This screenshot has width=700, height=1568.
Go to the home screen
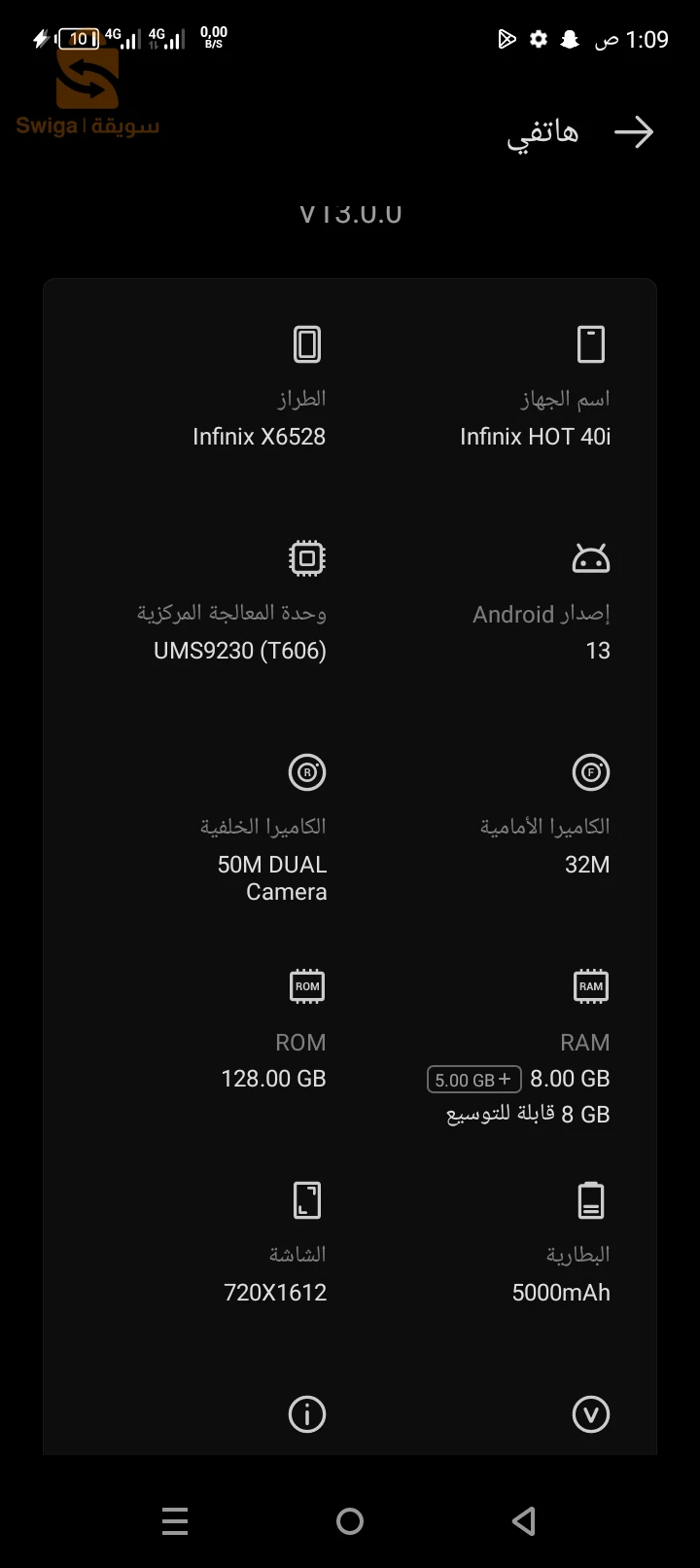pos(350,1521)
